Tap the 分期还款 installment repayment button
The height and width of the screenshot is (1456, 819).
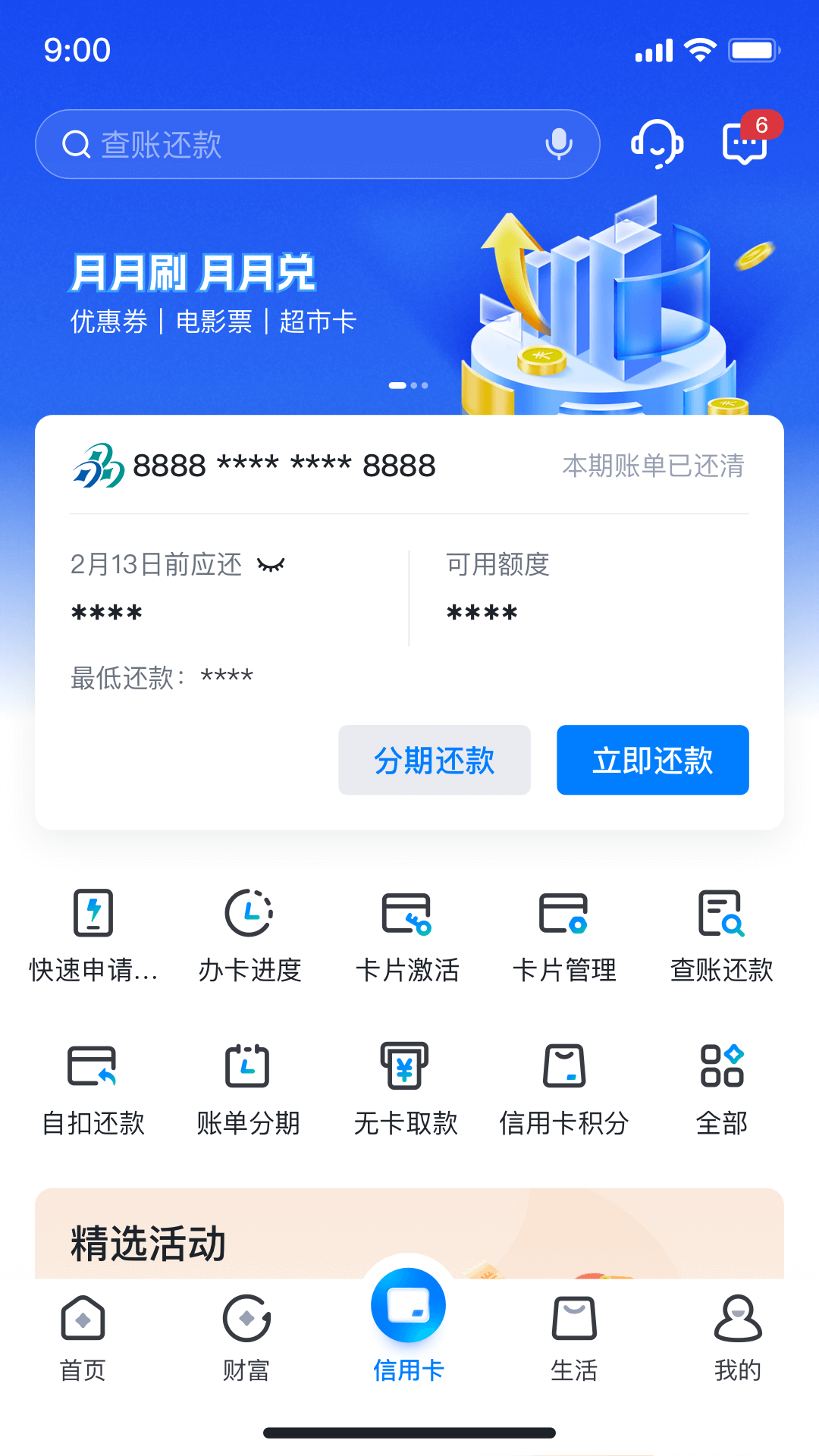434,760
